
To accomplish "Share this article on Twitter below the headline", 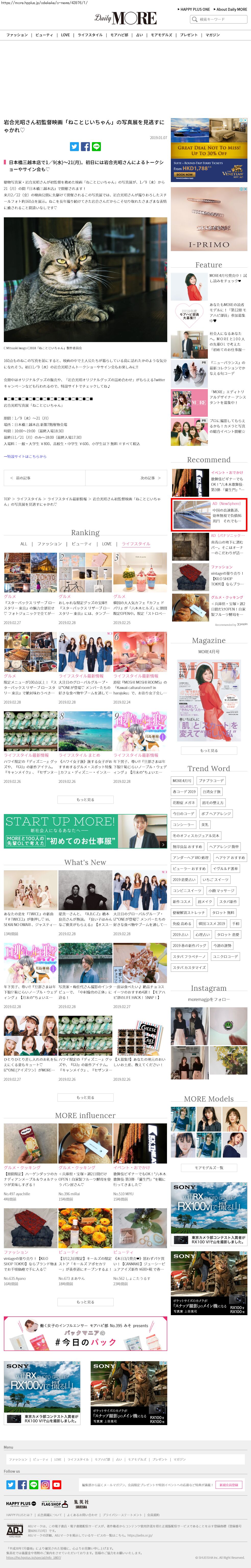I will click(x=74, y=147).
